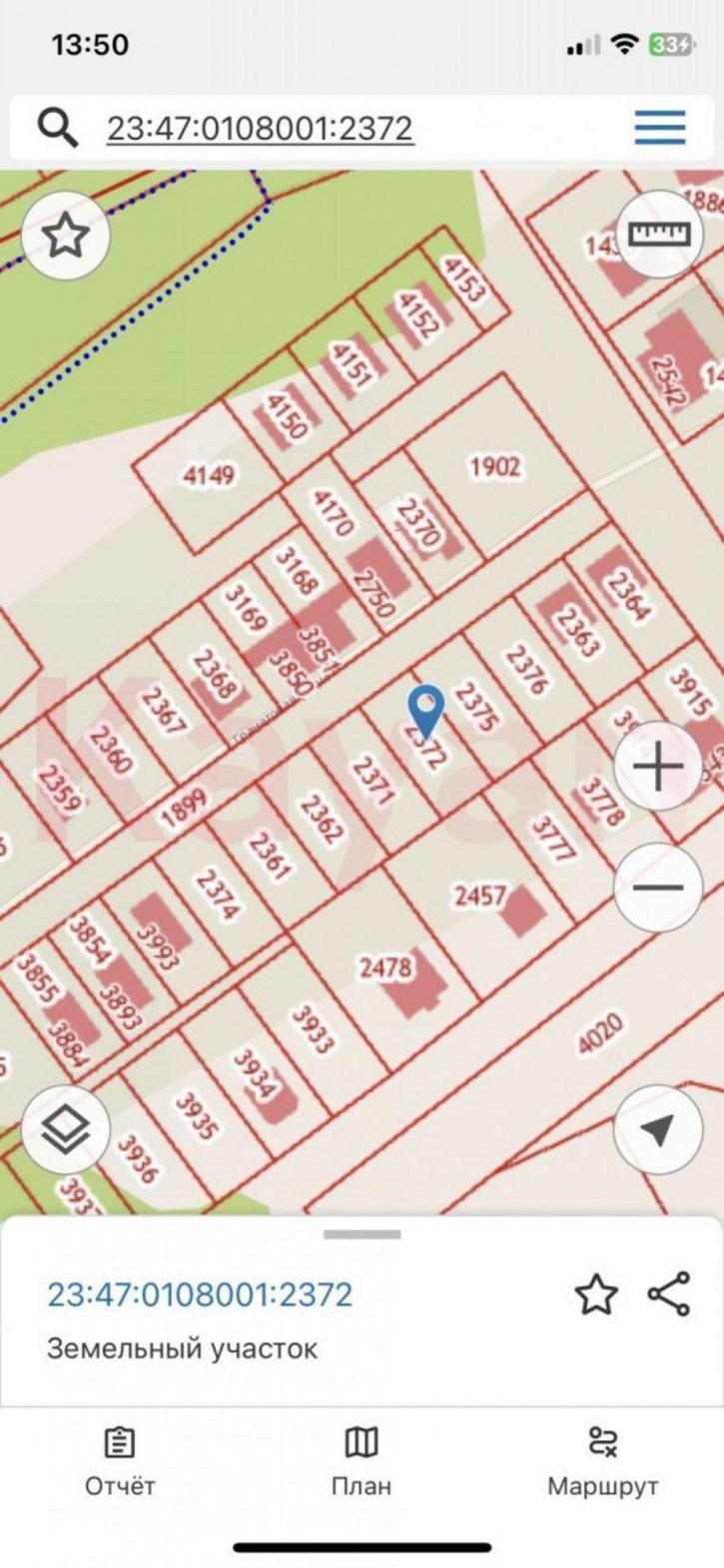The height and width of the screenshot is (1568, 724).
Task: Open favorites star on the map
Action: coord(66,237)
